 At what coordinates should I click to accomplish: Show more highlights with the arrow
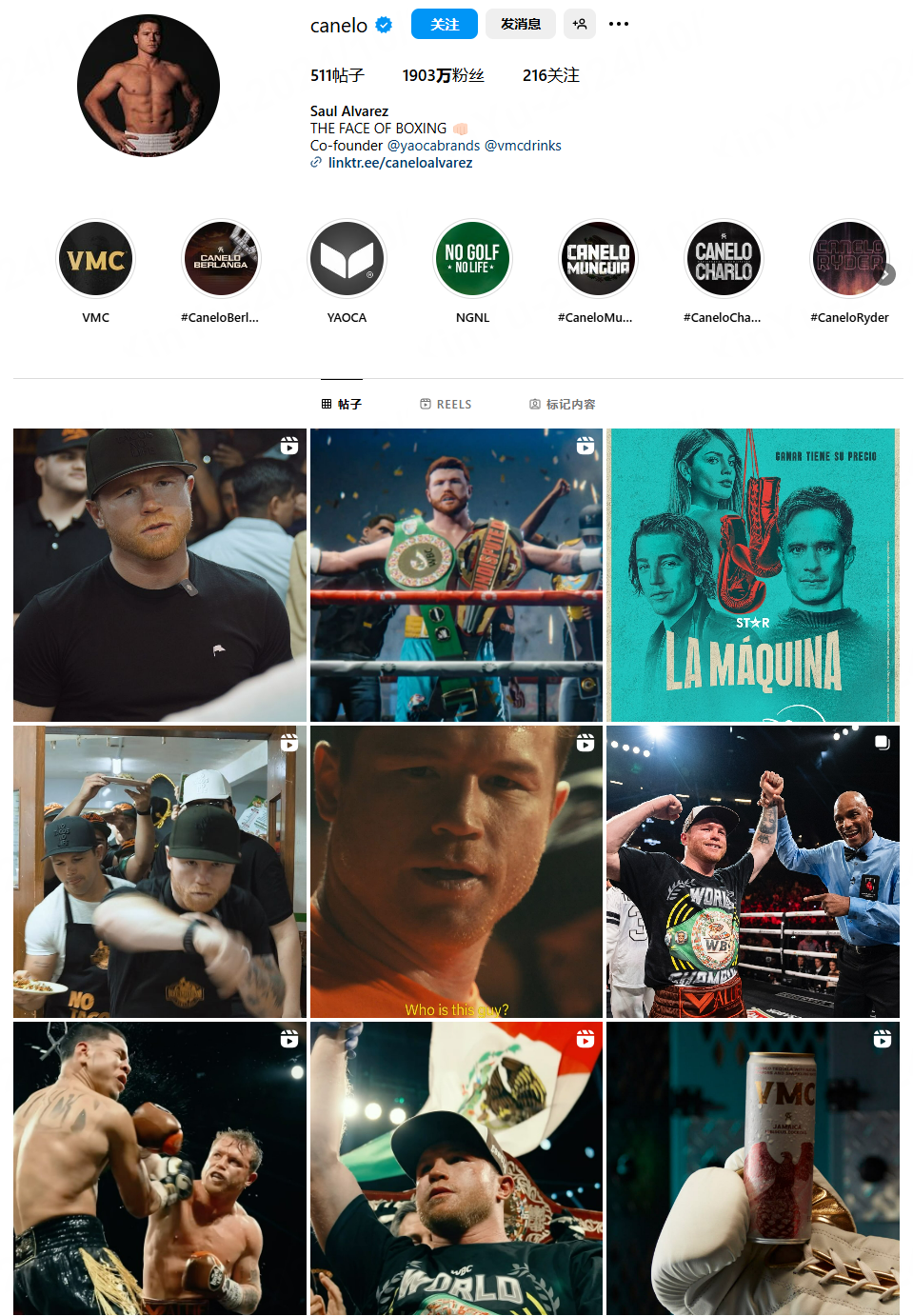click(x=885, y=274)
